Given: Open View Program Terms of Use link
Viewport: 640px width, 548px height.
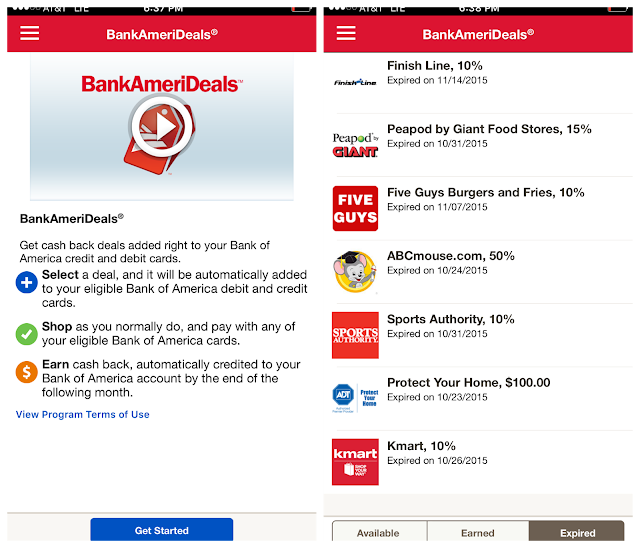Looking at the screenshot, I should (x=82, y=414).
